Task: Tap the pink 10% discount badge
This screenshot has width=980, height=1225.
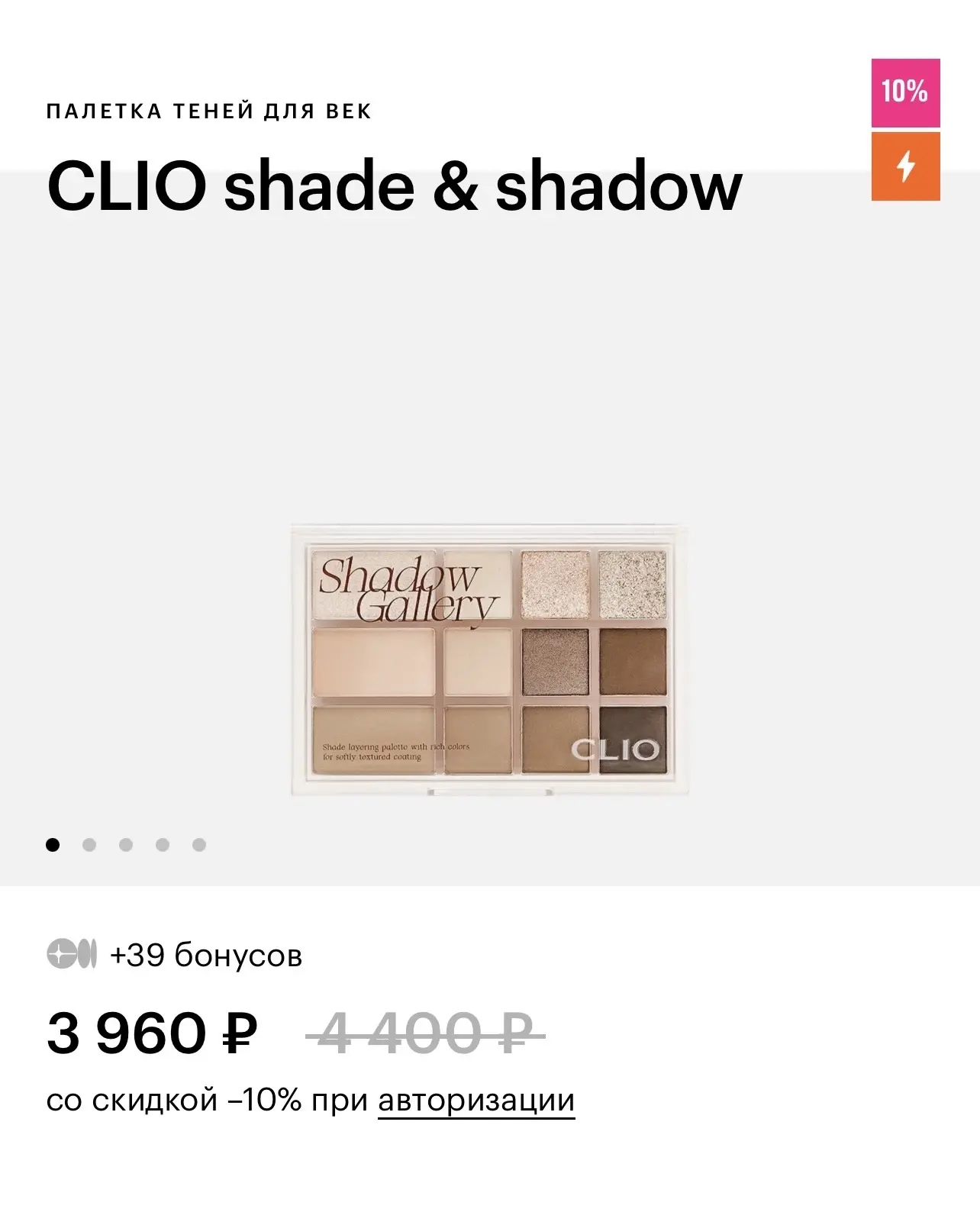Action: pos(905,92)
